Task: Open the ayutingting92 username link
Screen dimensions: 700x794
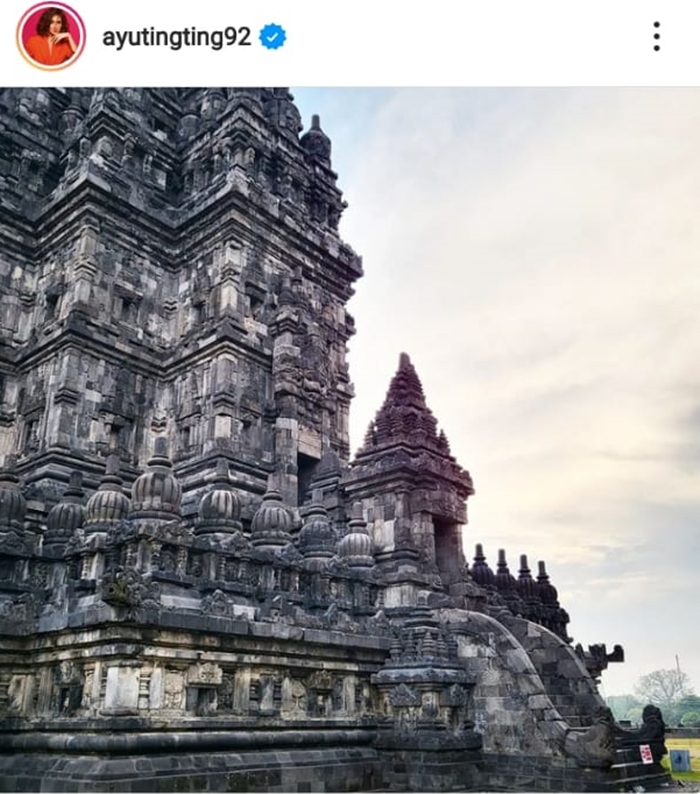Action: coord(176,37)
